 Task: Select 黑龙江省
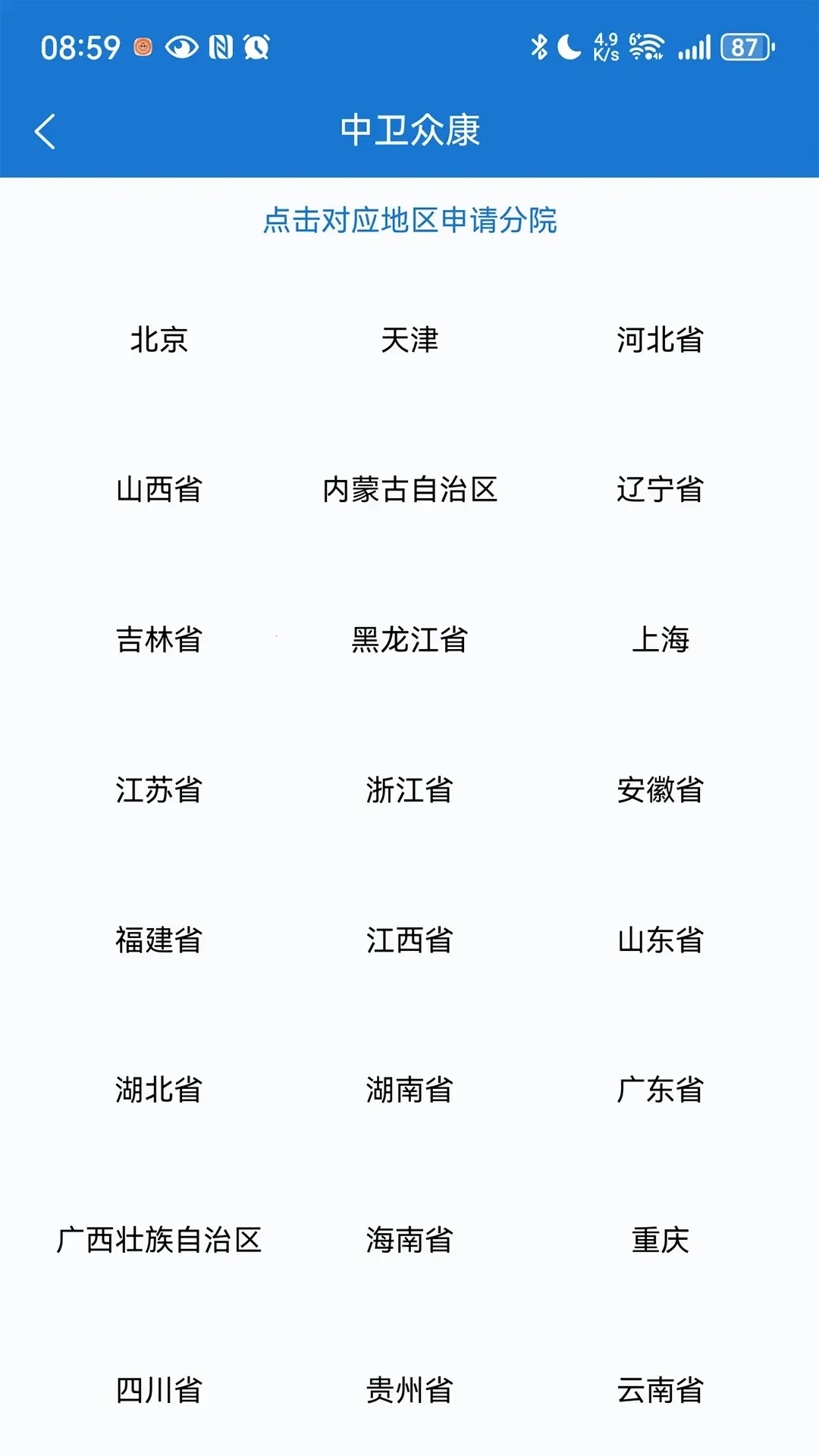coord(409,640)
